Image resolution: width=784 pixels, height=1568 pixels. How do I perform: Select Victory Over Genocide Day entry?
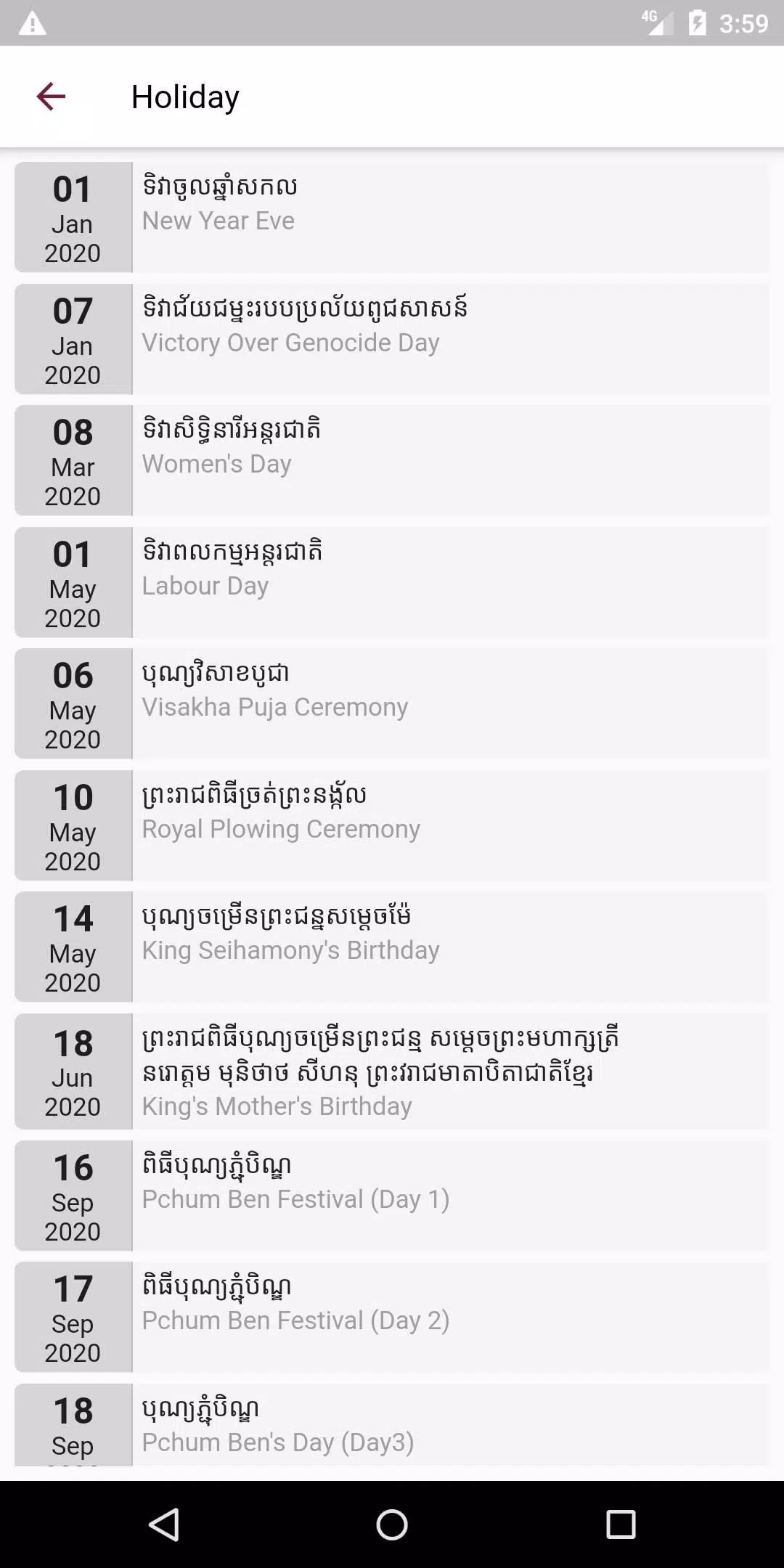point(392,339)
